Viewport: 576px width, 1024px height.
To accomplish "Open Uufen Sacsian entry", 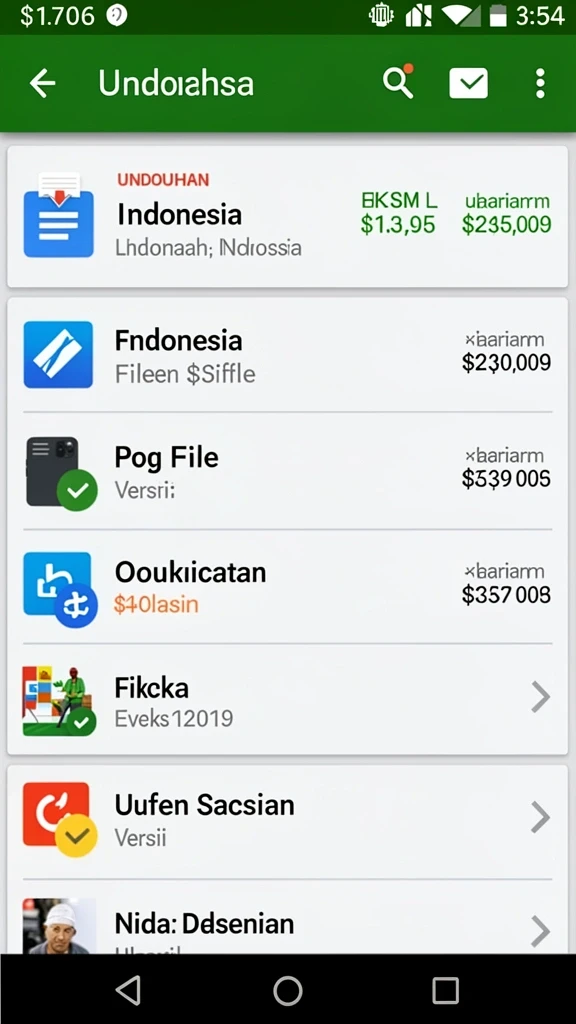I will click(x=287, y=821).
